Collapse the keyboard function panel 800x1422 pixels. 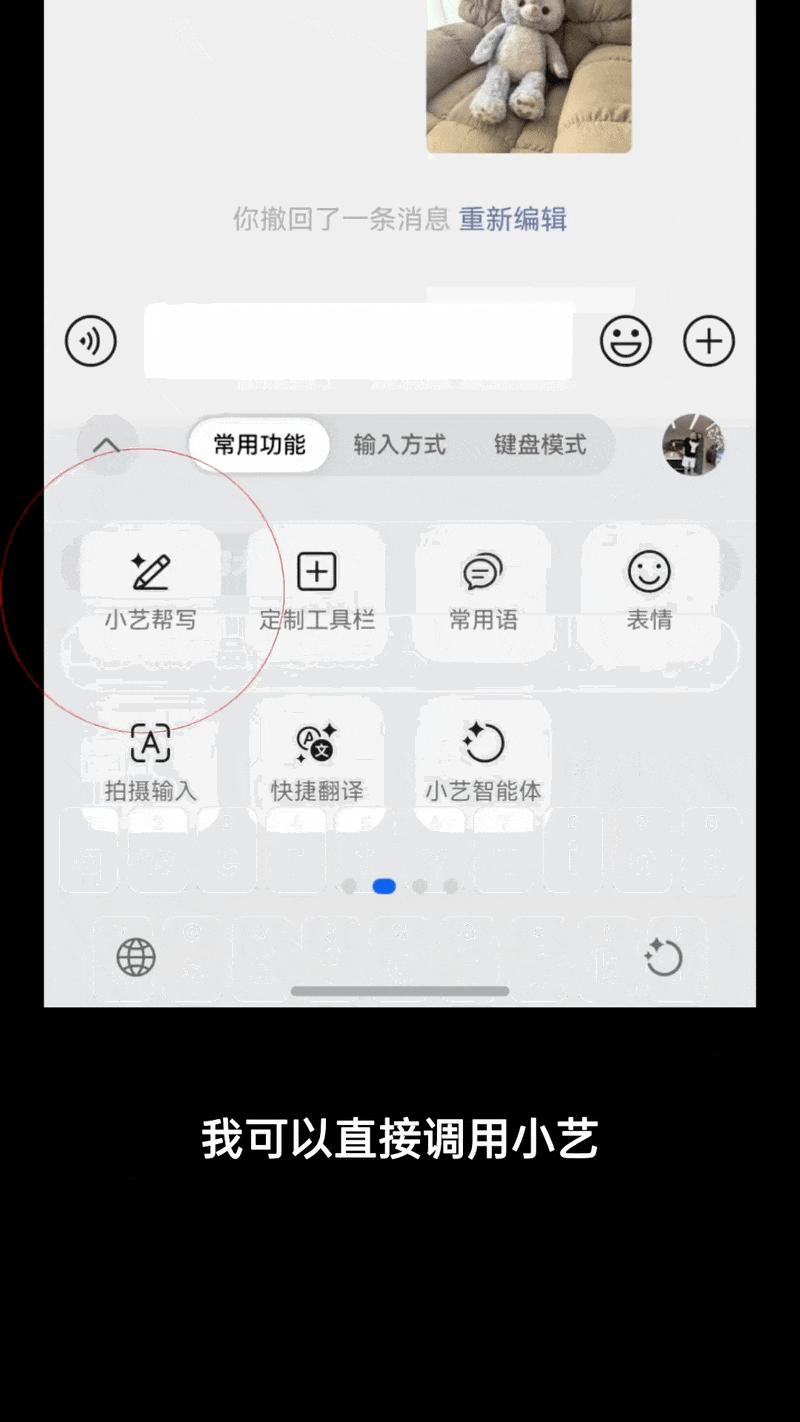tap(107, 445)
